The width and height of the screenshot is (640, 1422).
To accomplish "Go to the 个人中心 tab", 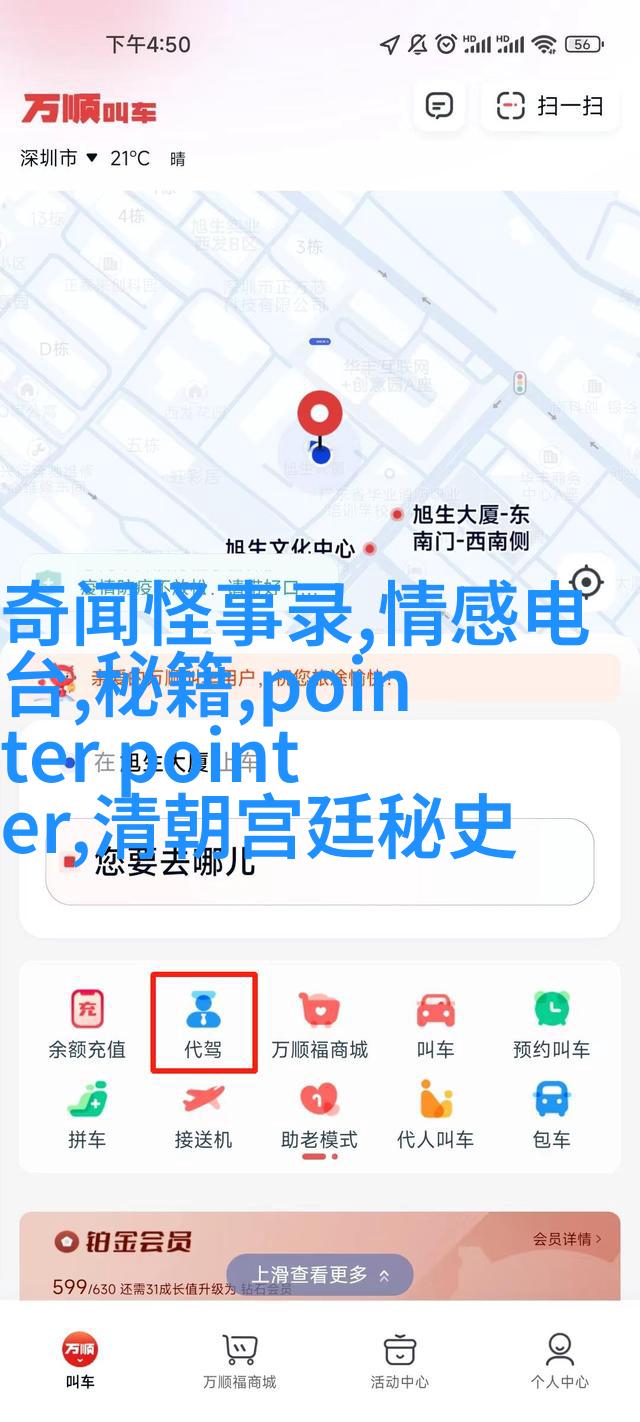I will coord(559,1361).
